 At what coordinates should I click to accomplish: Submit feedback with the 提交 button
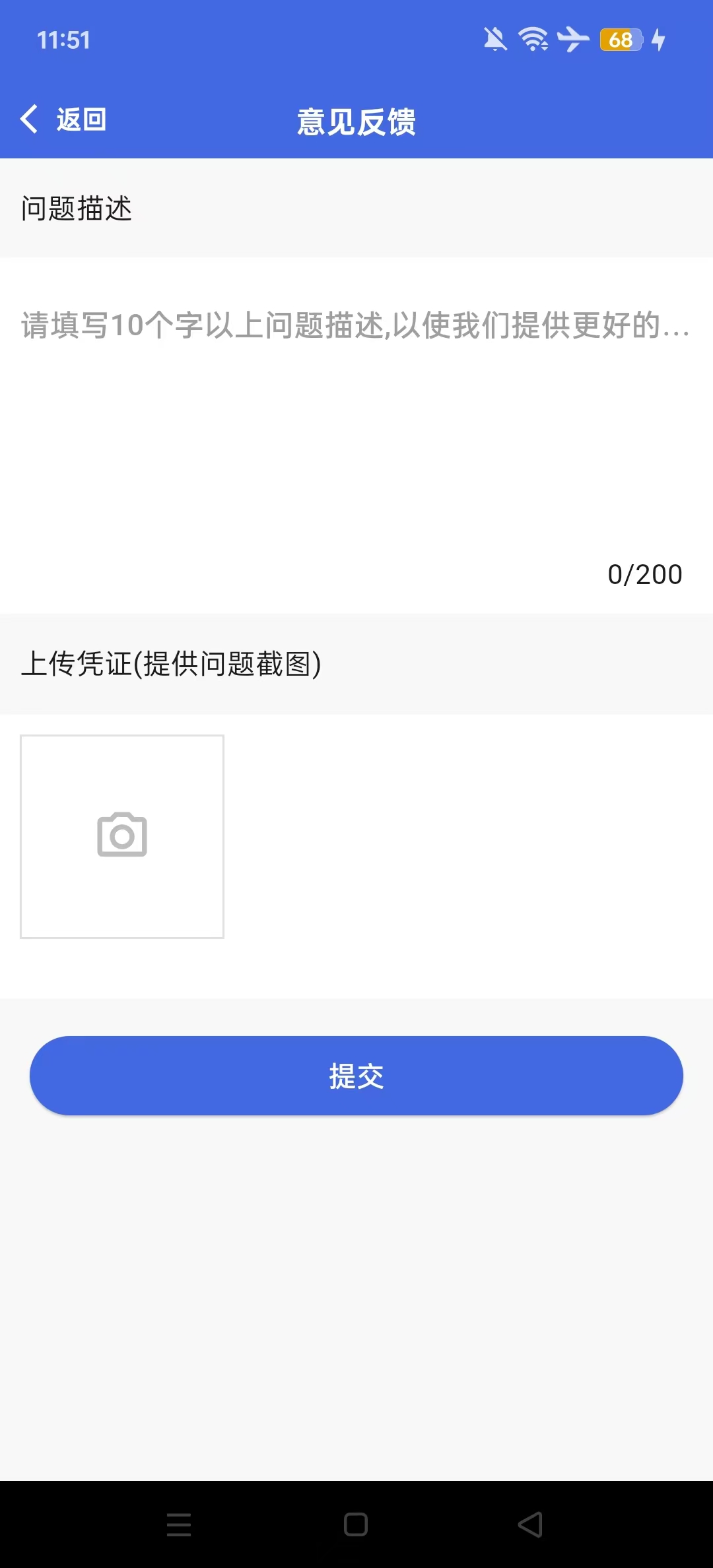click(x=356, y=1076)
